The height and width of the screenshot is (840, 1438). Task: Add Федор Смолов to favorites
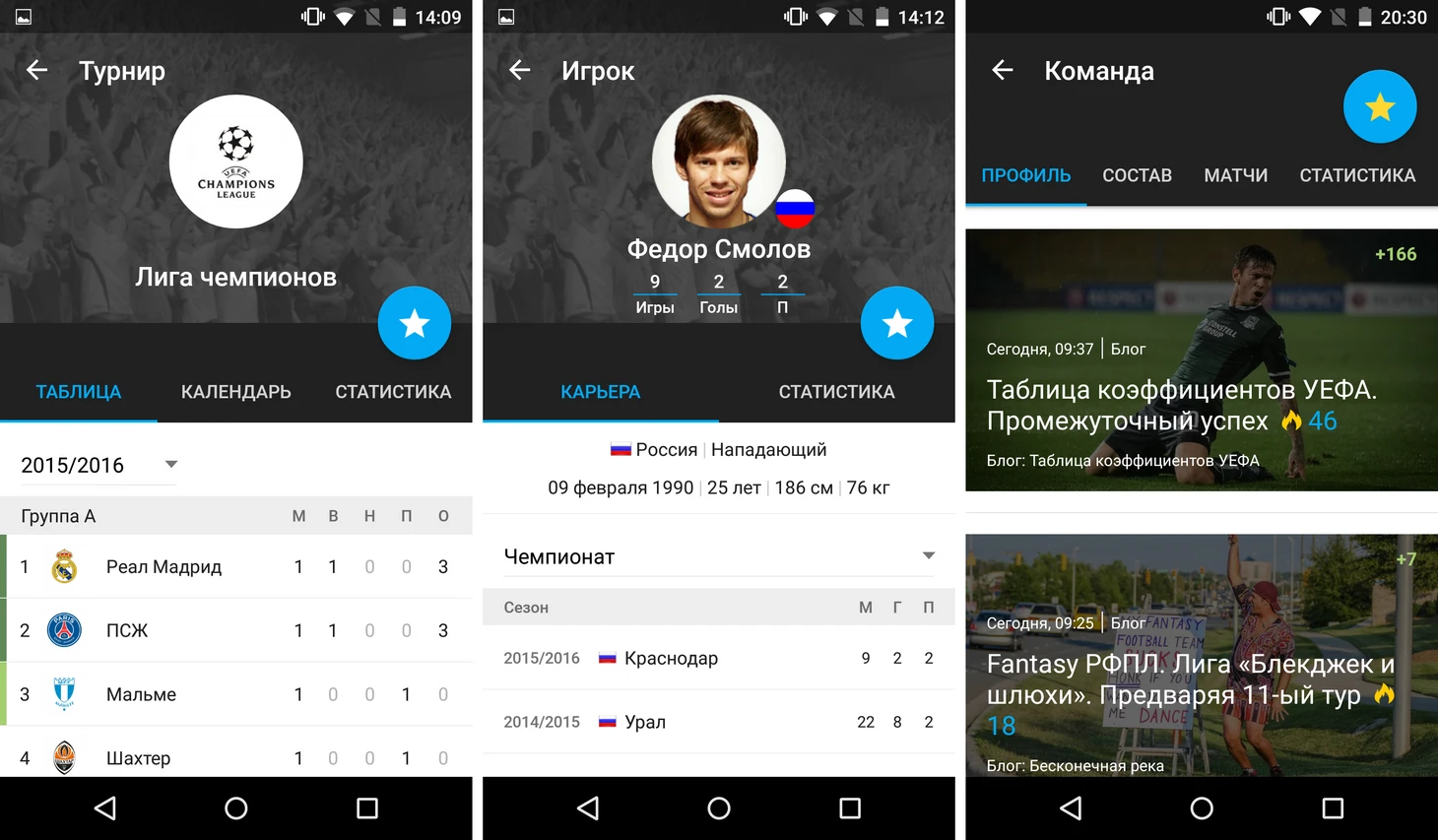(896, 323)
